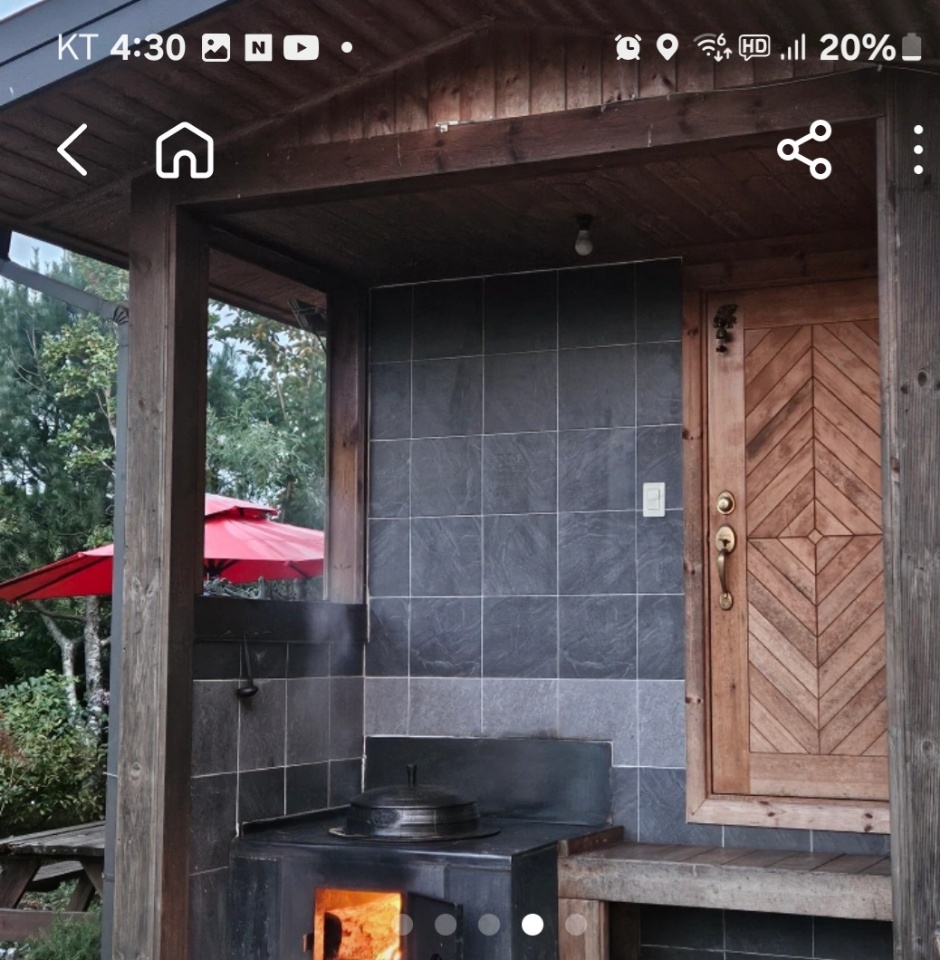
Task: Open the home icon
Action: coord(185,151)
